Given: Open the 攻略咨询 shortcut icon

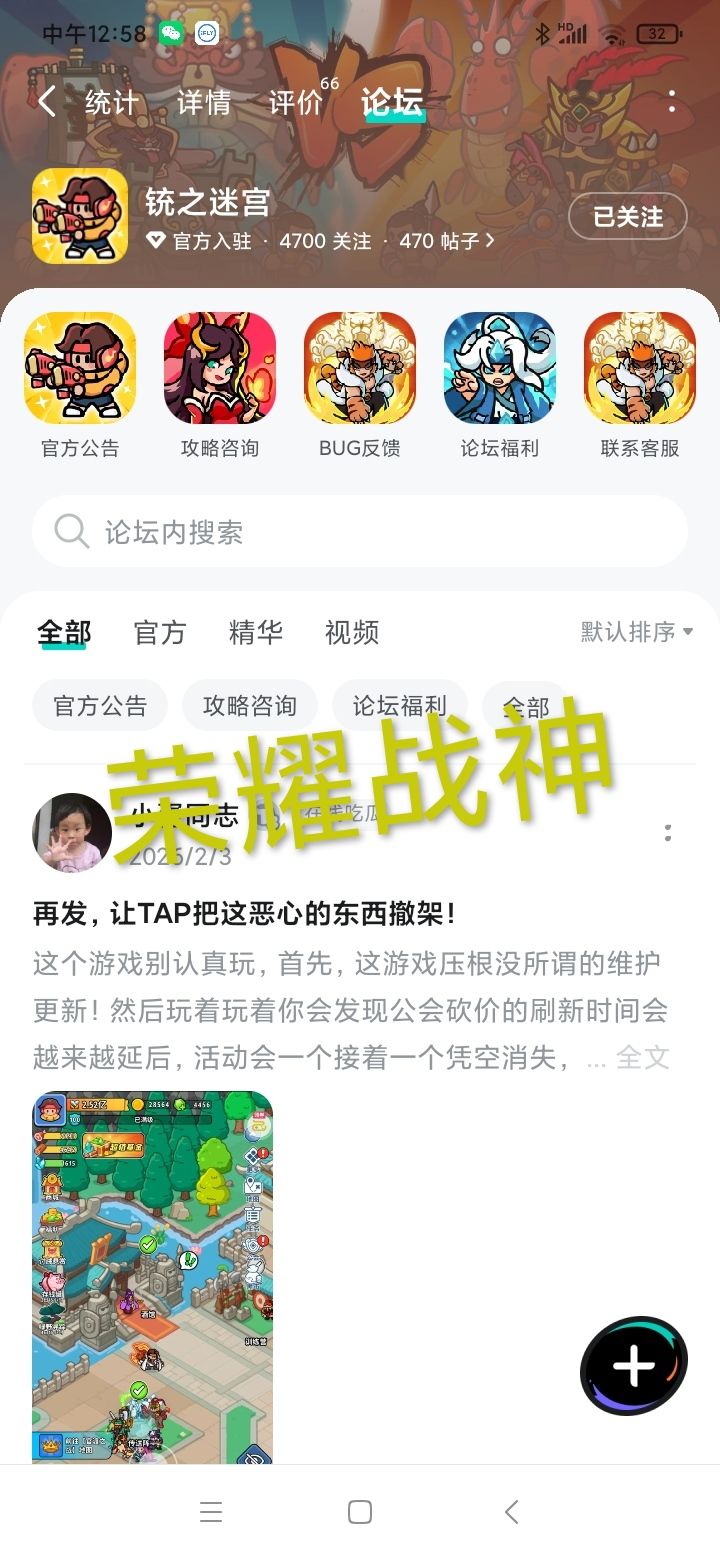Looking at the screenshot, I should coord(220,369).
